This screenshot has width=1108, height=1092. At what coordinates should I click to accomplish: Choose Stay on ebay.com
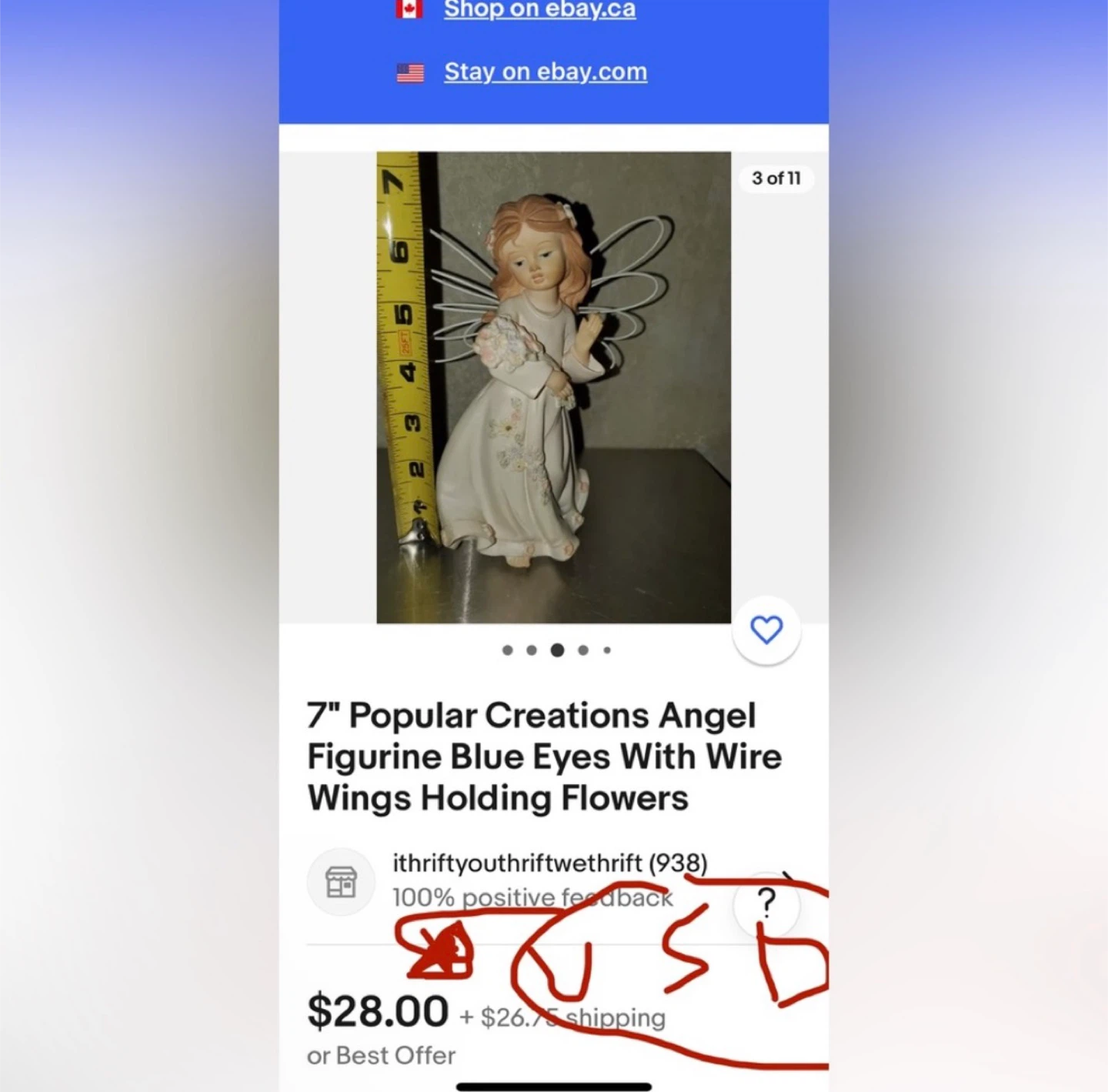tap(545, 72)
